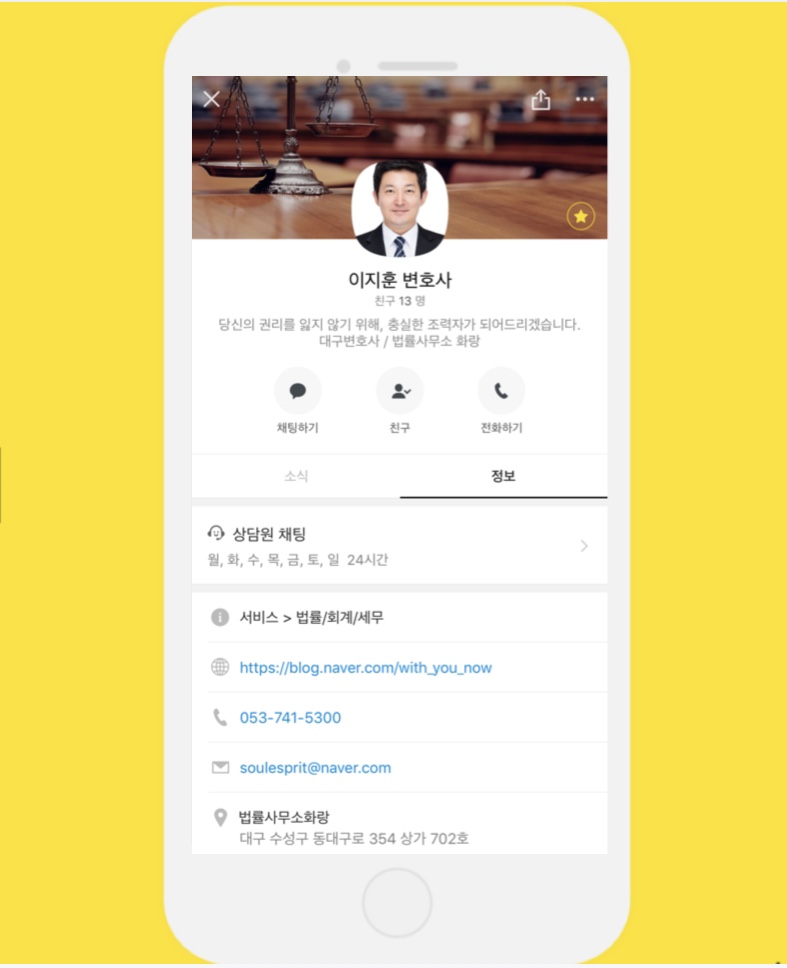Screen dimensions: 787x968
Task: Share this channel profile
Action: tap(541, 99)
